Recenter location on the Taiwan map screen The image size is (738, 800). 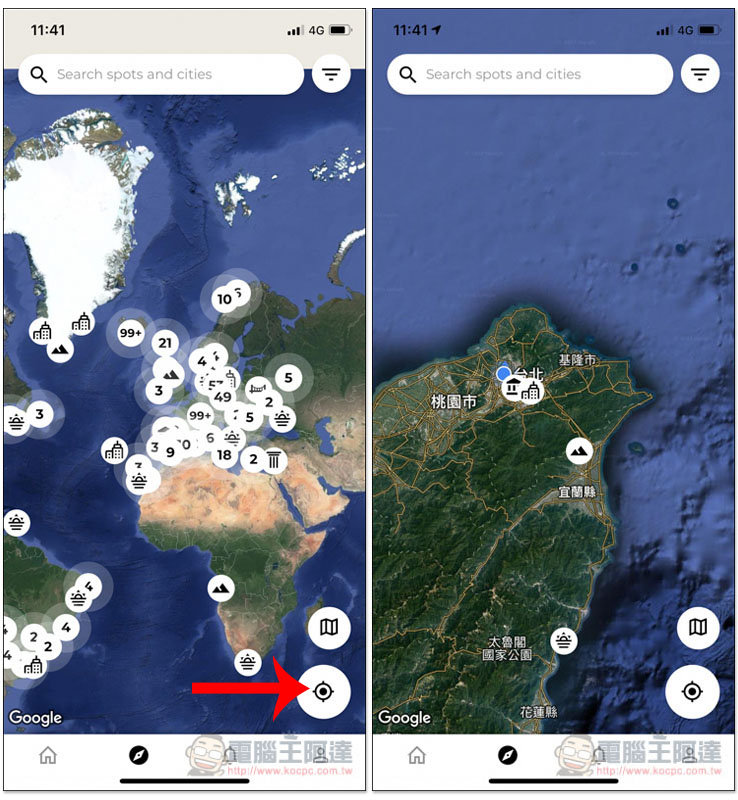click(691, 691)
